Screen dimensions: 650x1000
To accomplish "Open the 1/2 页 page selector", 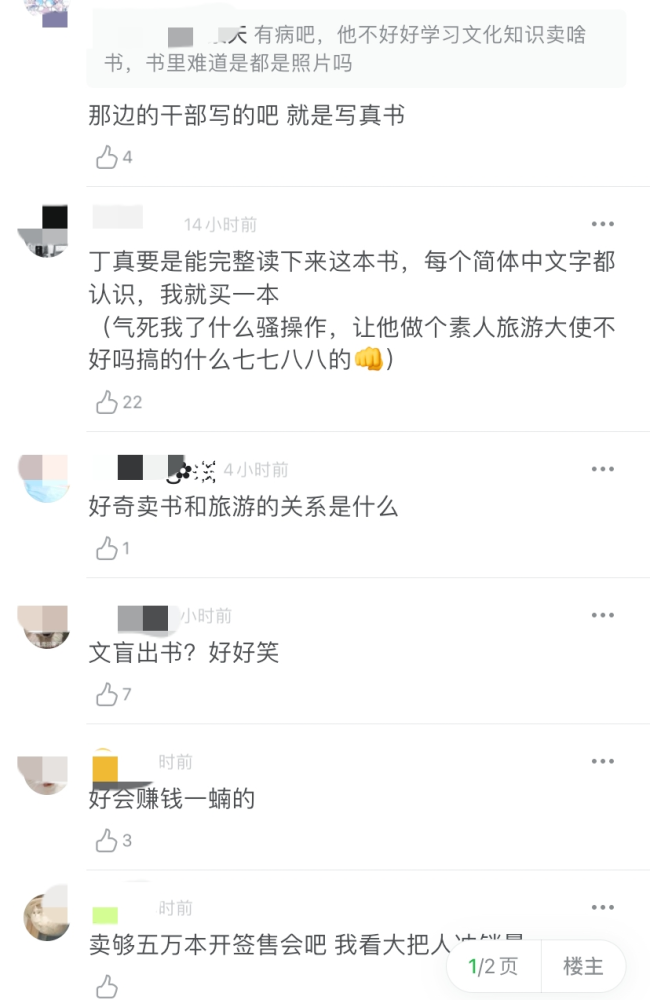I will (493, 966).
